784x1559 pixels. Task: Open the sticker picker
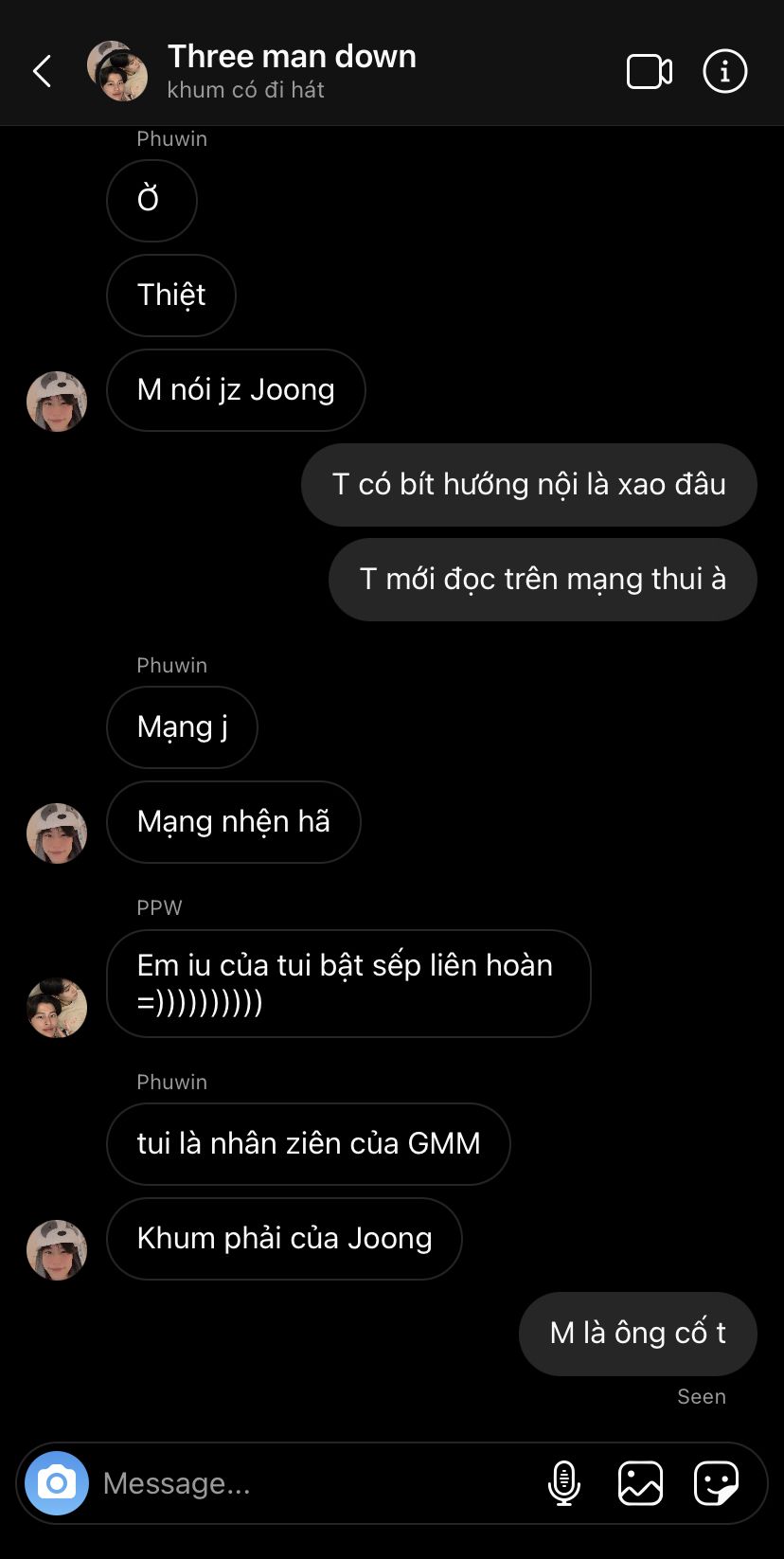(716, 1483)
